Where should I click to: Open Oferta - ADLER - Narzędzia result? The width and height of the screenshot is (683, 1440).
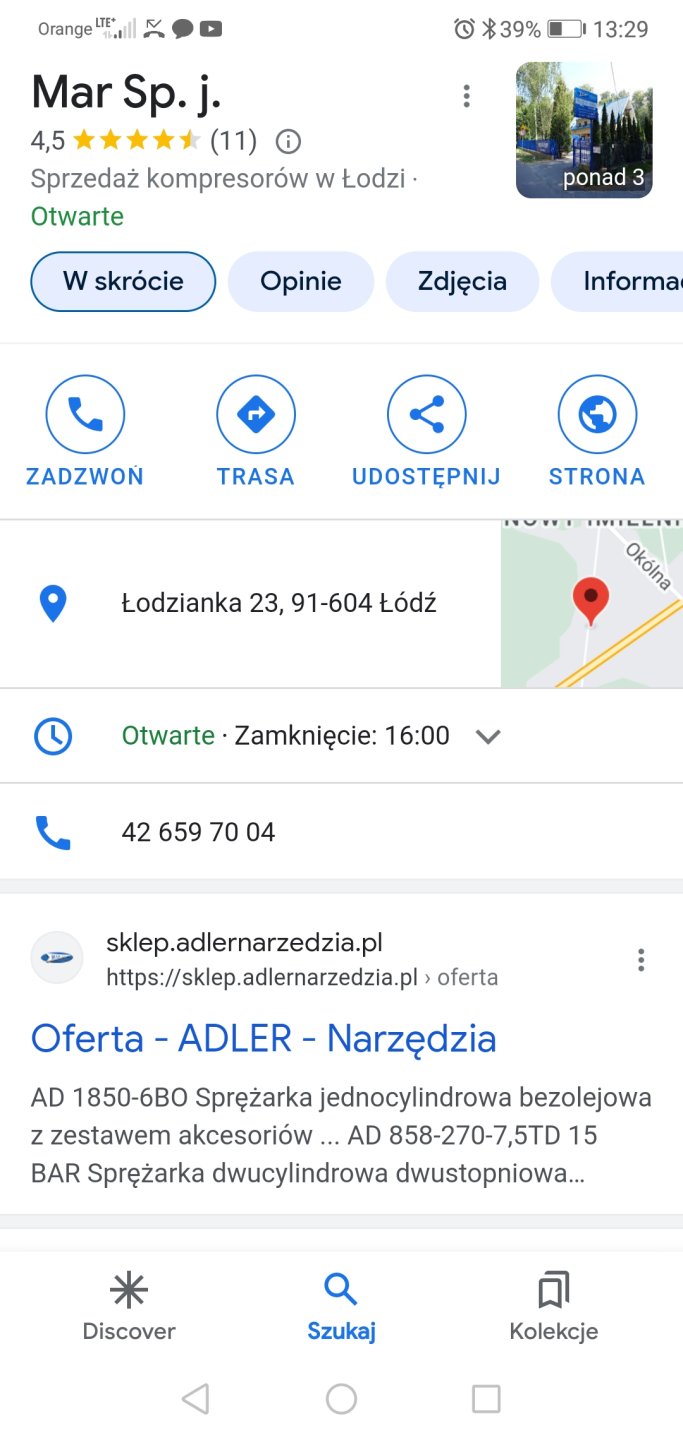pos(264,1039)
